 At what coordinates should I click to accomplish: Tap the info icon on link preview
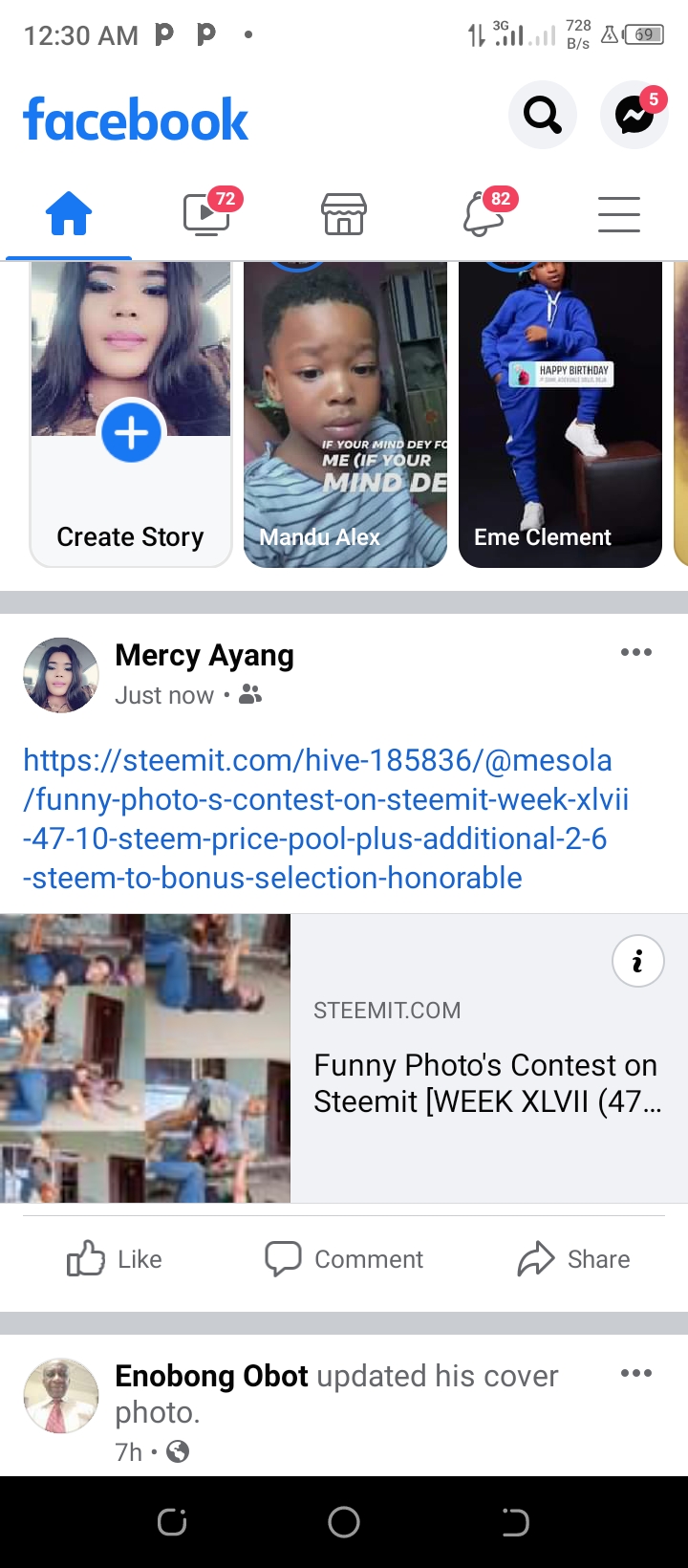click(637, 961)
